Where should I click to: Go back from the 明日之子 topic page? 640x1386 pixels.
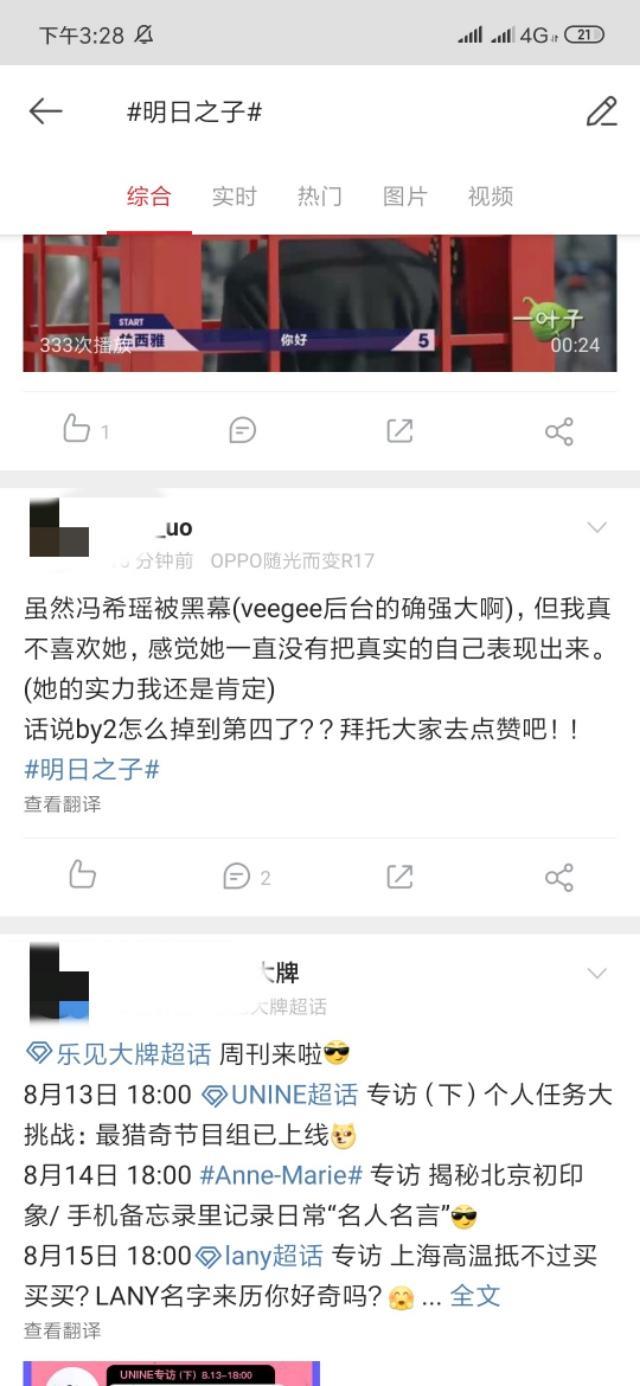[46, 112]
